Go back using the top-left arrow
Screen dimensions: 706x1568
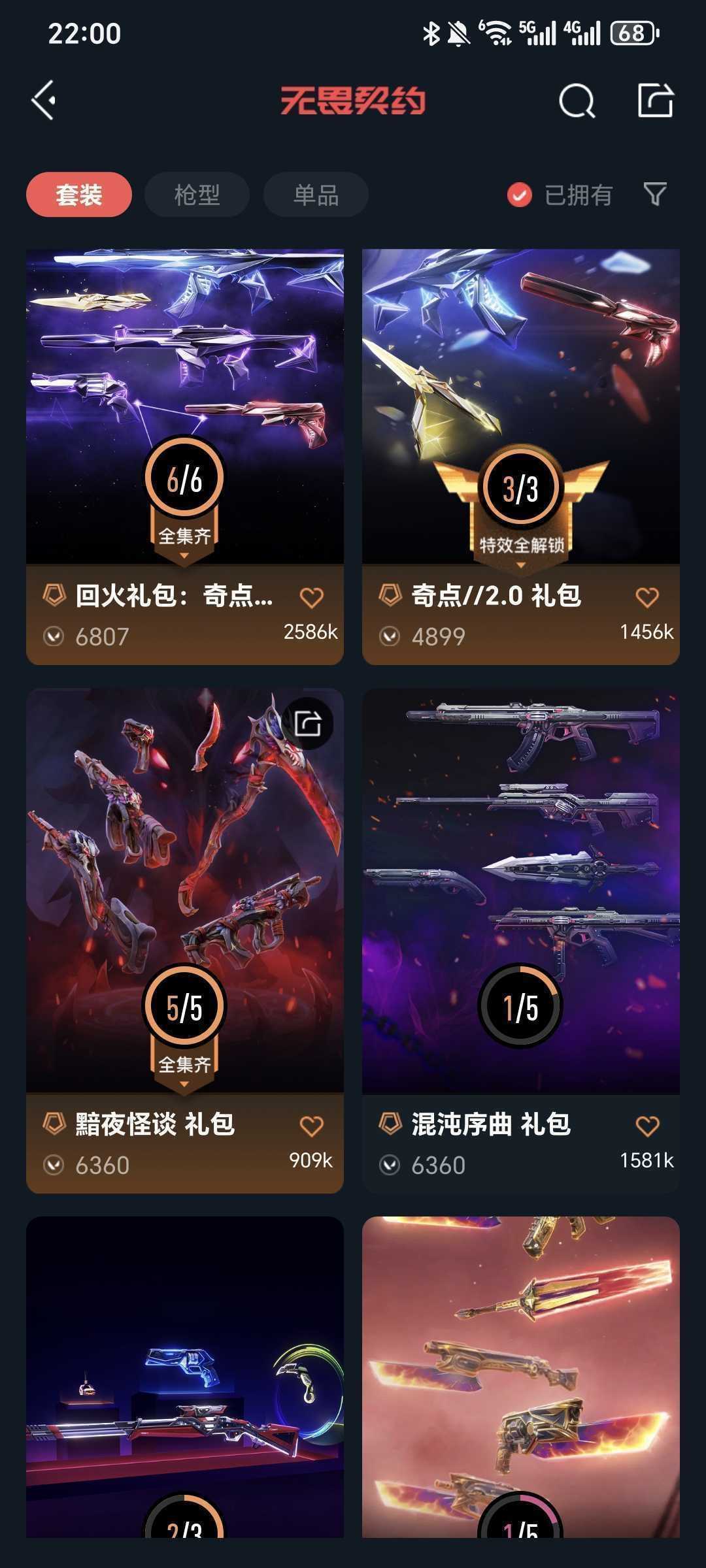(x=44, y=101)
